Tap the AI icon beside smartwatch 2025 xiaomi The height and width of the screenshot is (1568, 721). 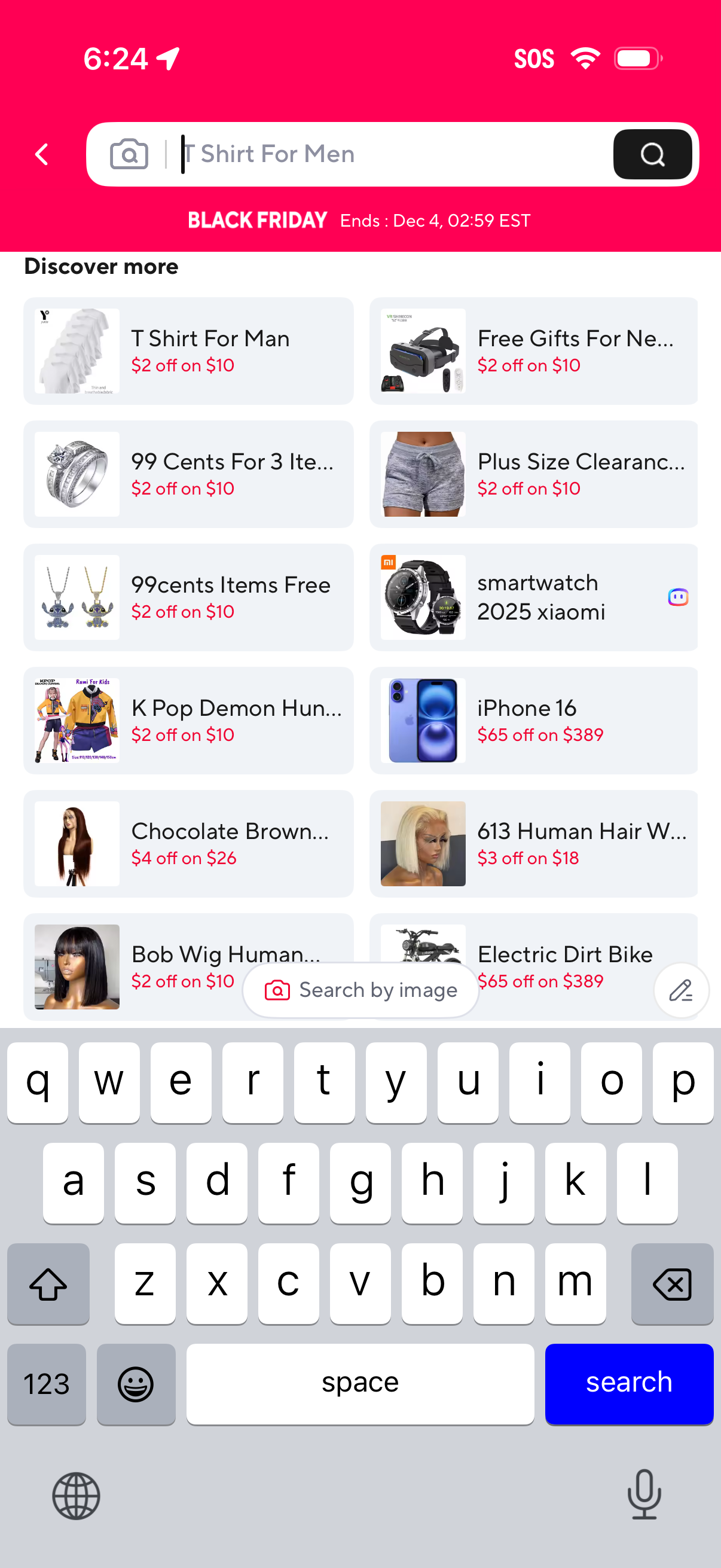pos(678,597)
